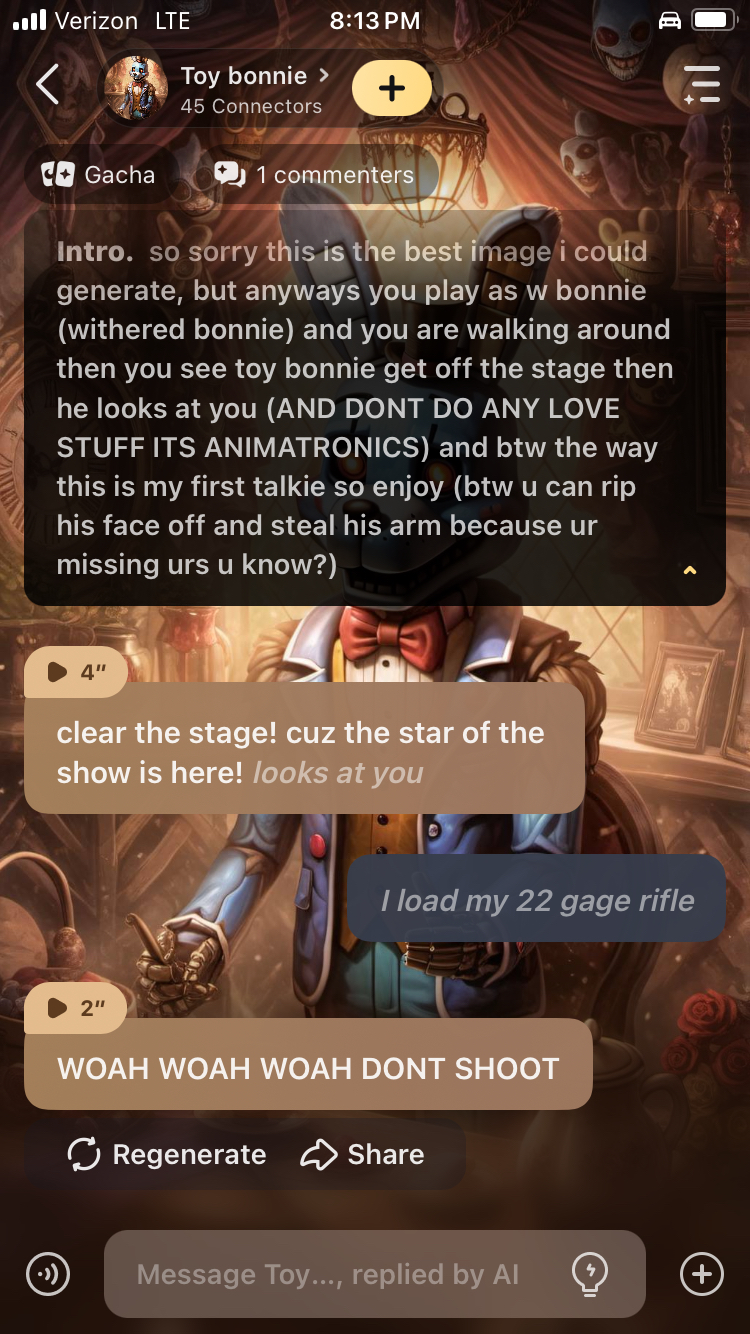Regenerate the AI reply
The image size is (750, 1334).
pos(167,1155)
